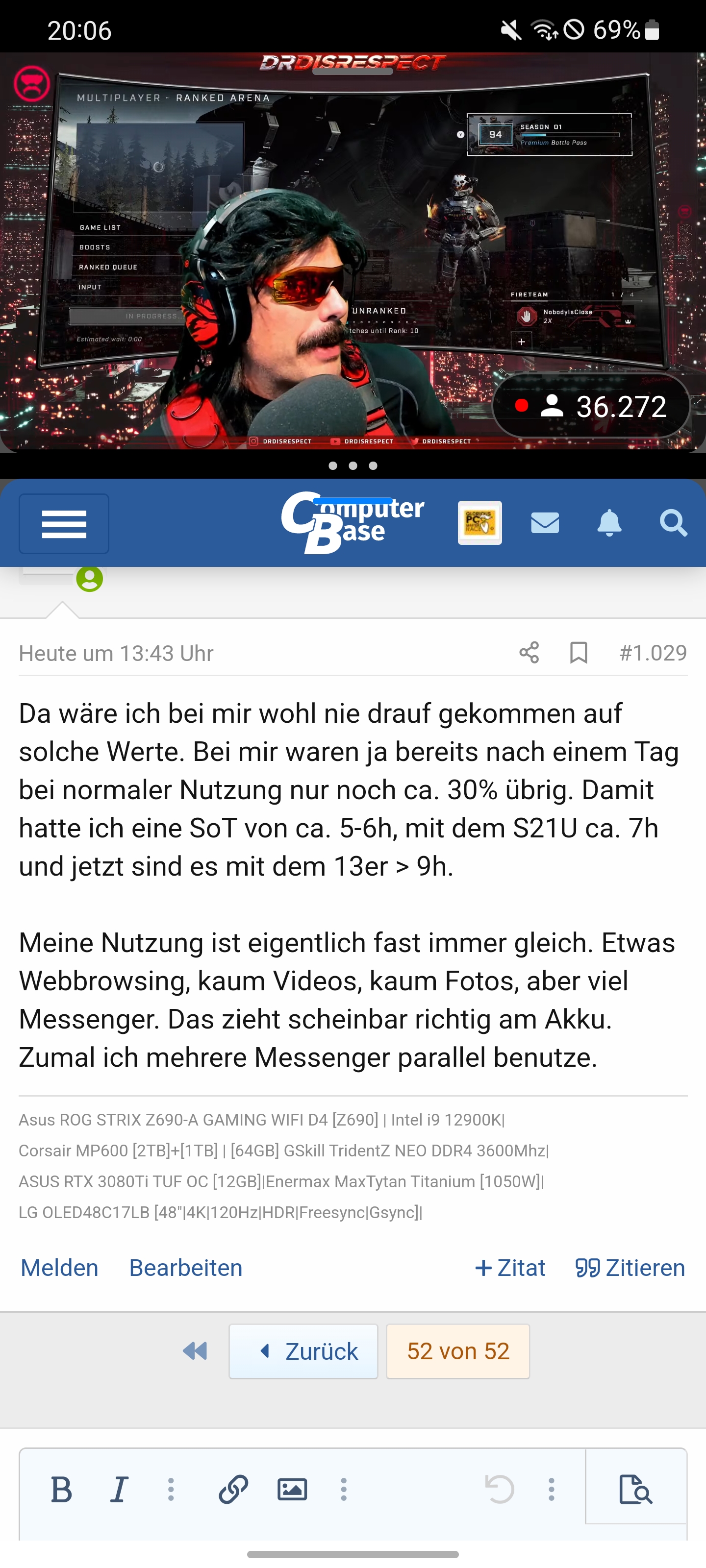
Task: Enable bold text formatting
Action: click(x=61, y=1490)
